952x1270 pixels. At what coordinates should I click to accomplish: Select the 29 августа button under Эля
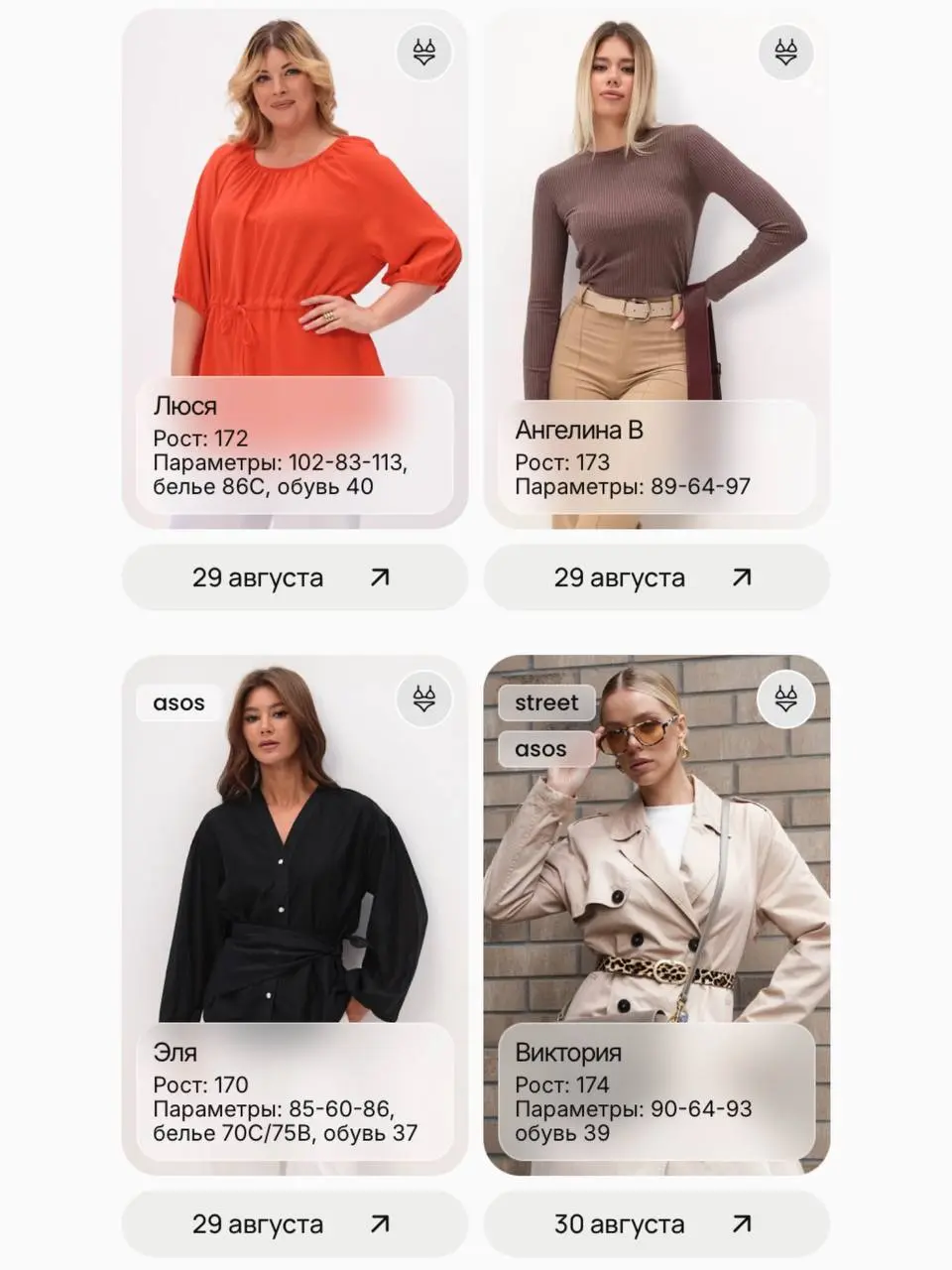[x=295, y=1224]
